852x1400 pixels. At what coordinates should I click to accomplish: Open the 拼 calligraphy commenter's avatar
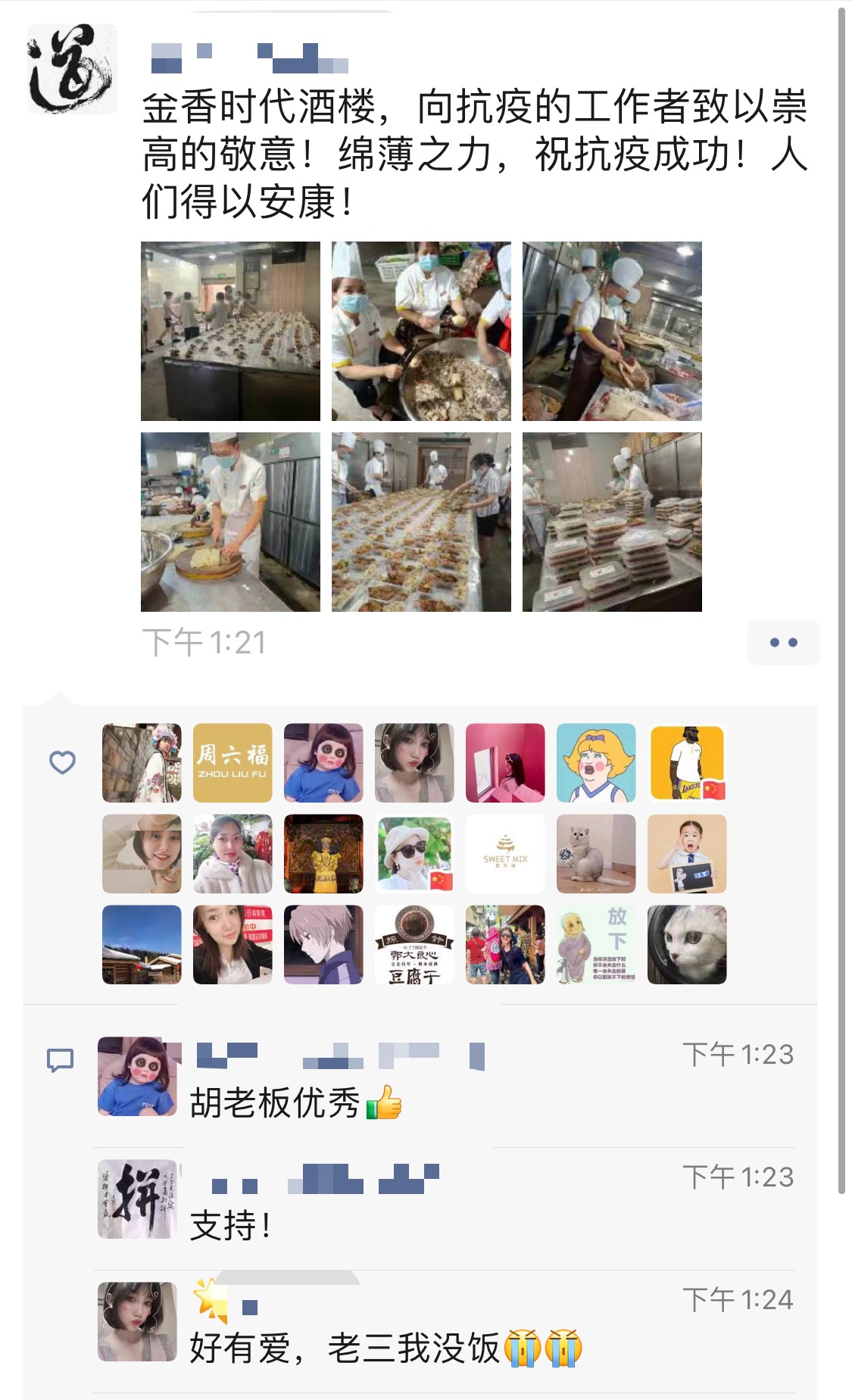(x=137, y=1199)
